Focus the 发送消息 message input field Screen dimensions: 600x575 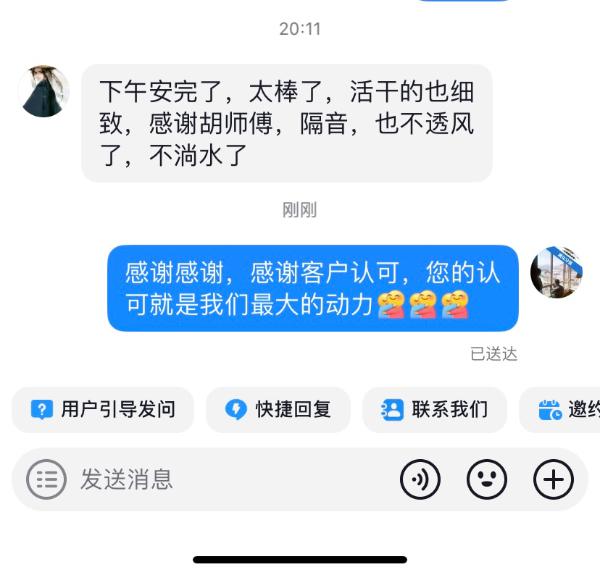point(230,480)
